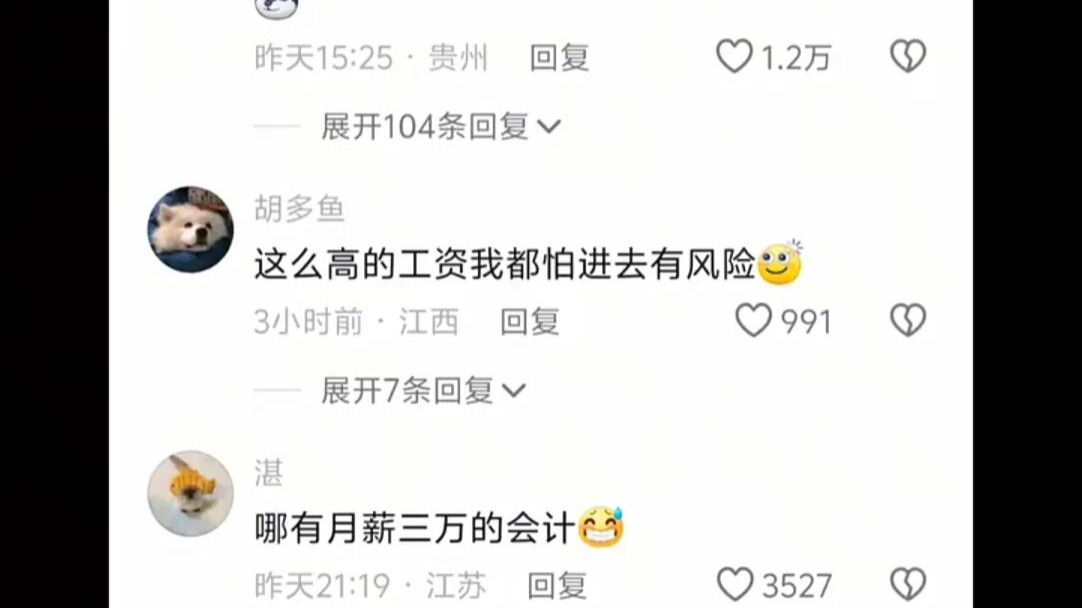
Task: Reply to the 贵州 comment
Action: coord(559,58)
